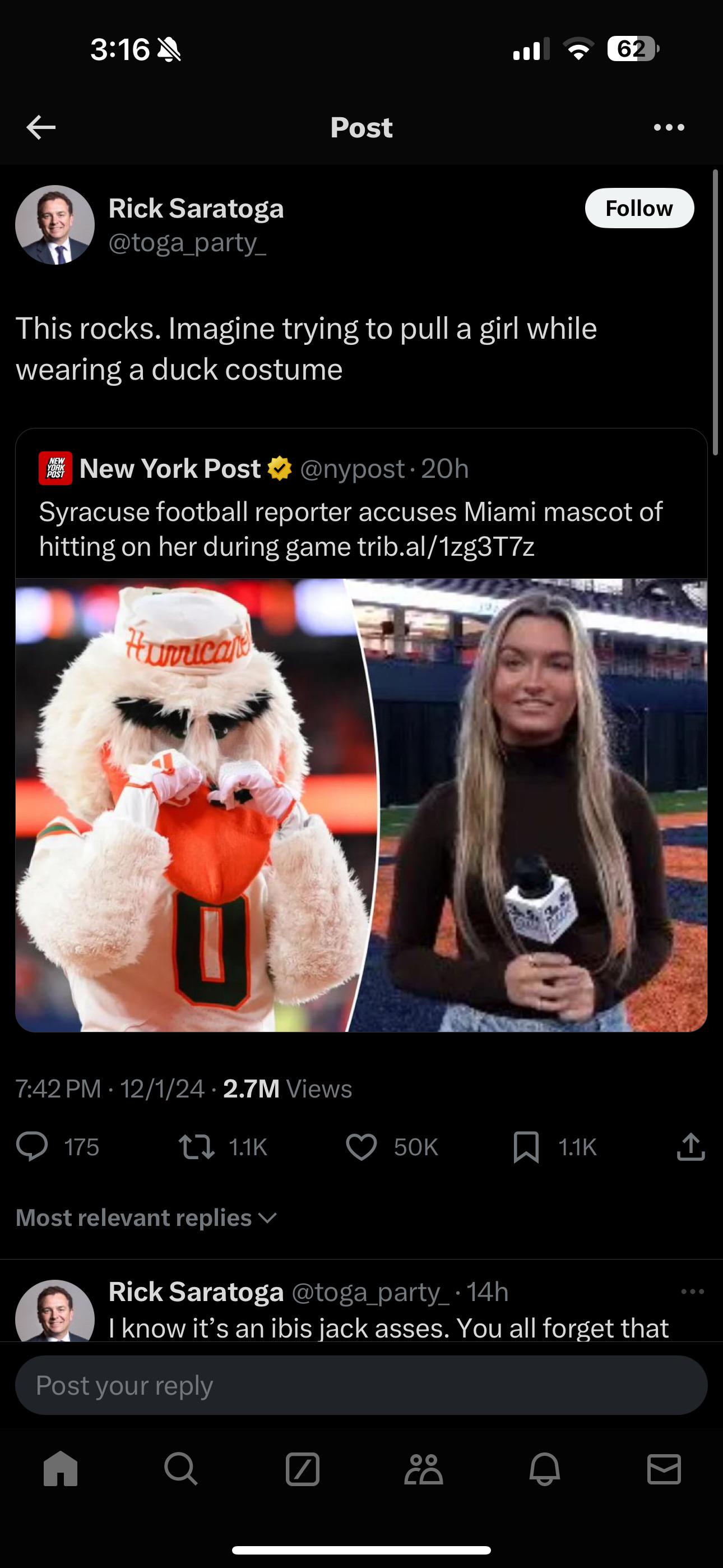Image resolution: width=723 pixels, height=1568 pixels.
Task: Open the post overflow menu
Action: tap(669, 127)
